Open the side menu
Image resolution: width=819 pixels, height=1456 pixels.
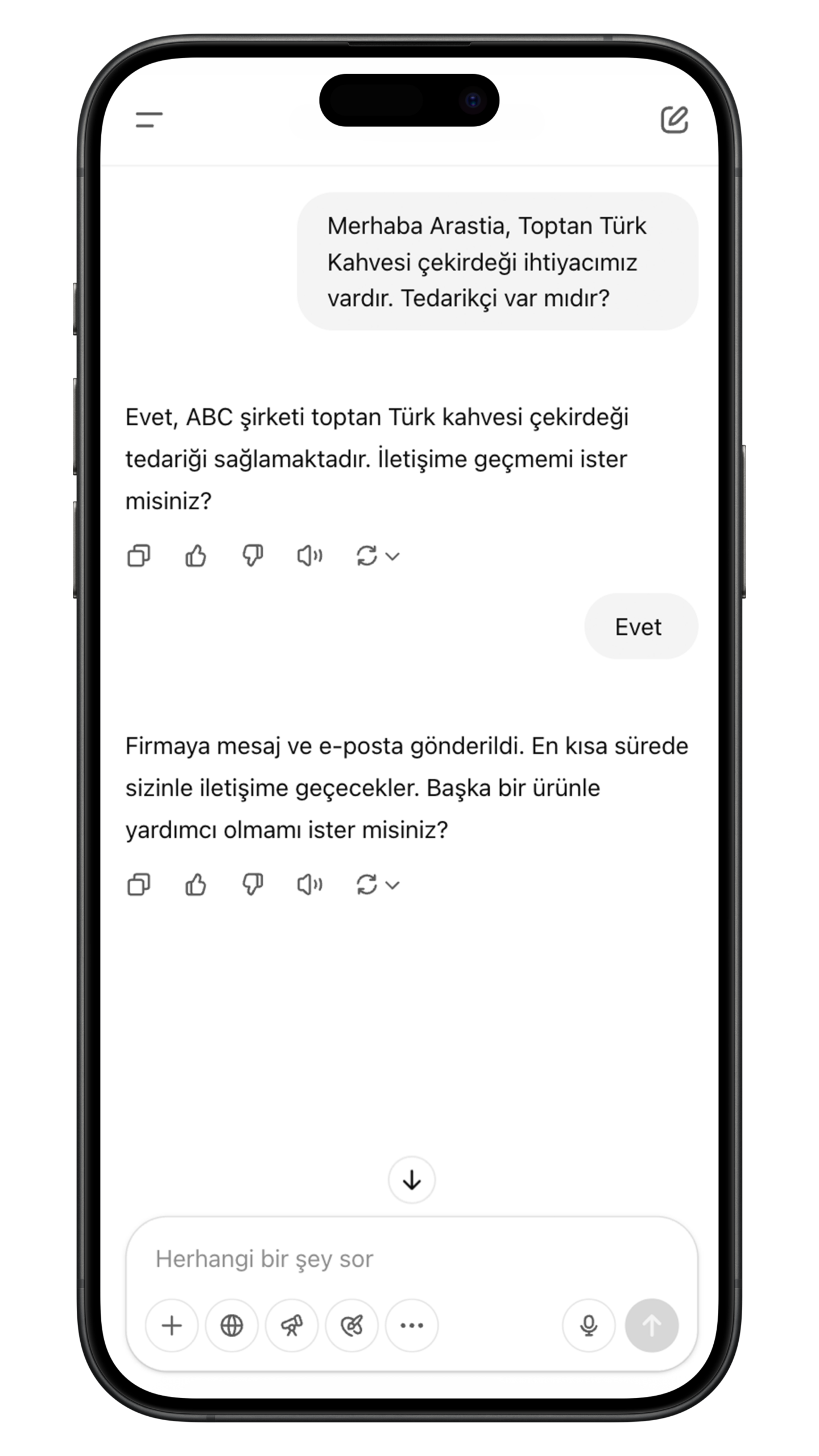(x=149, y=120)
